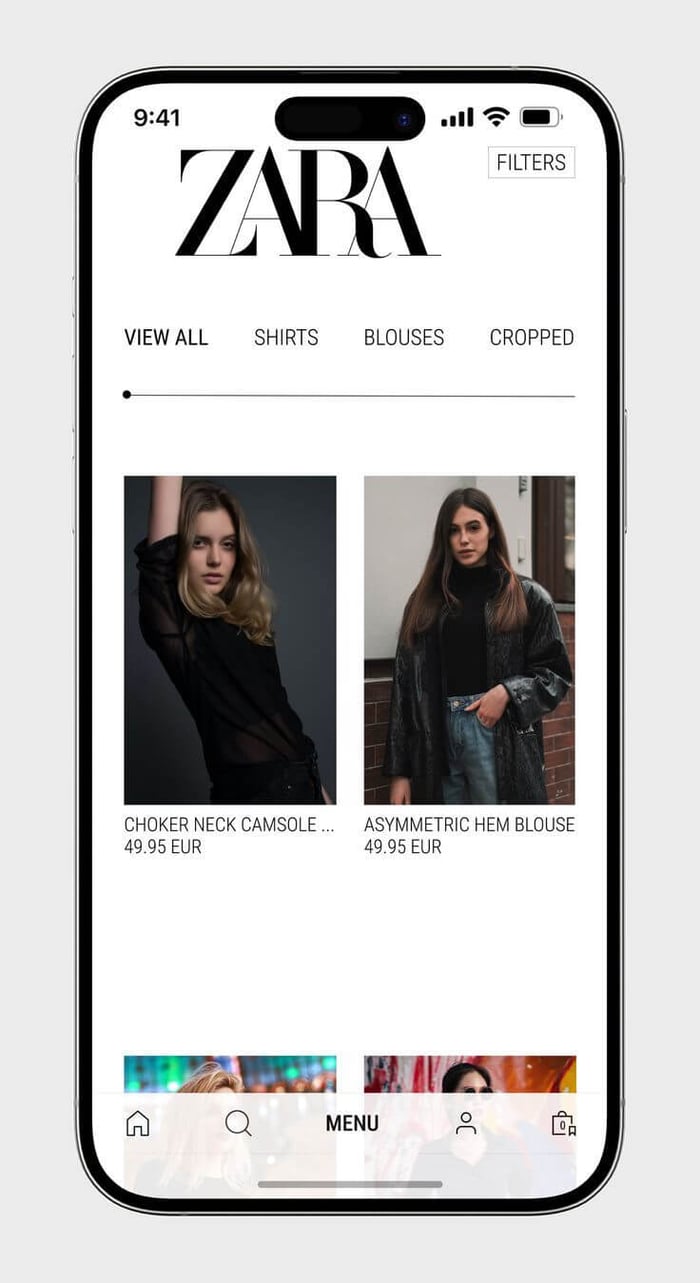
Task: Switch to the CROPPED tab
Action: point(531,337)
